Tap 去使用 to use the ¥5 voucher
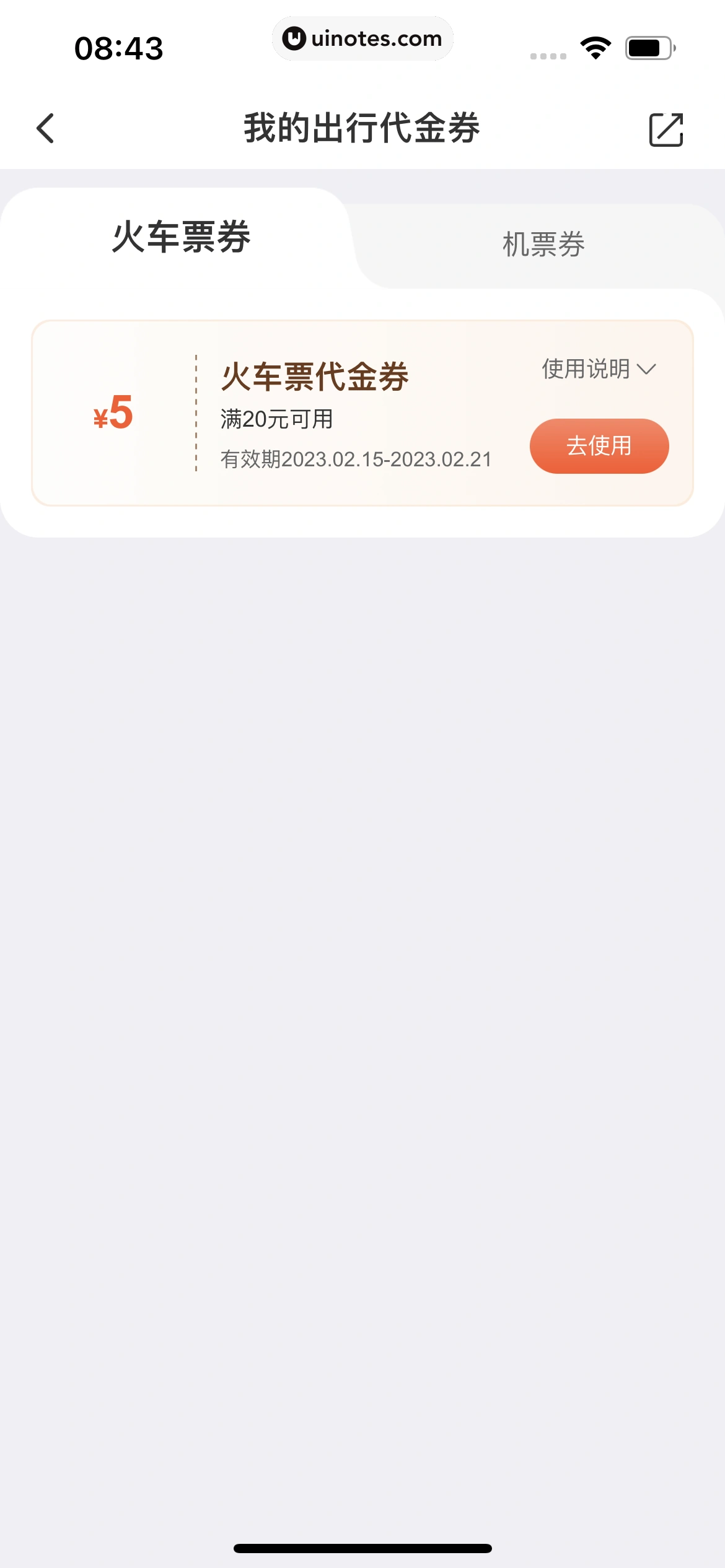The image size is (725, 1568). 599,446
